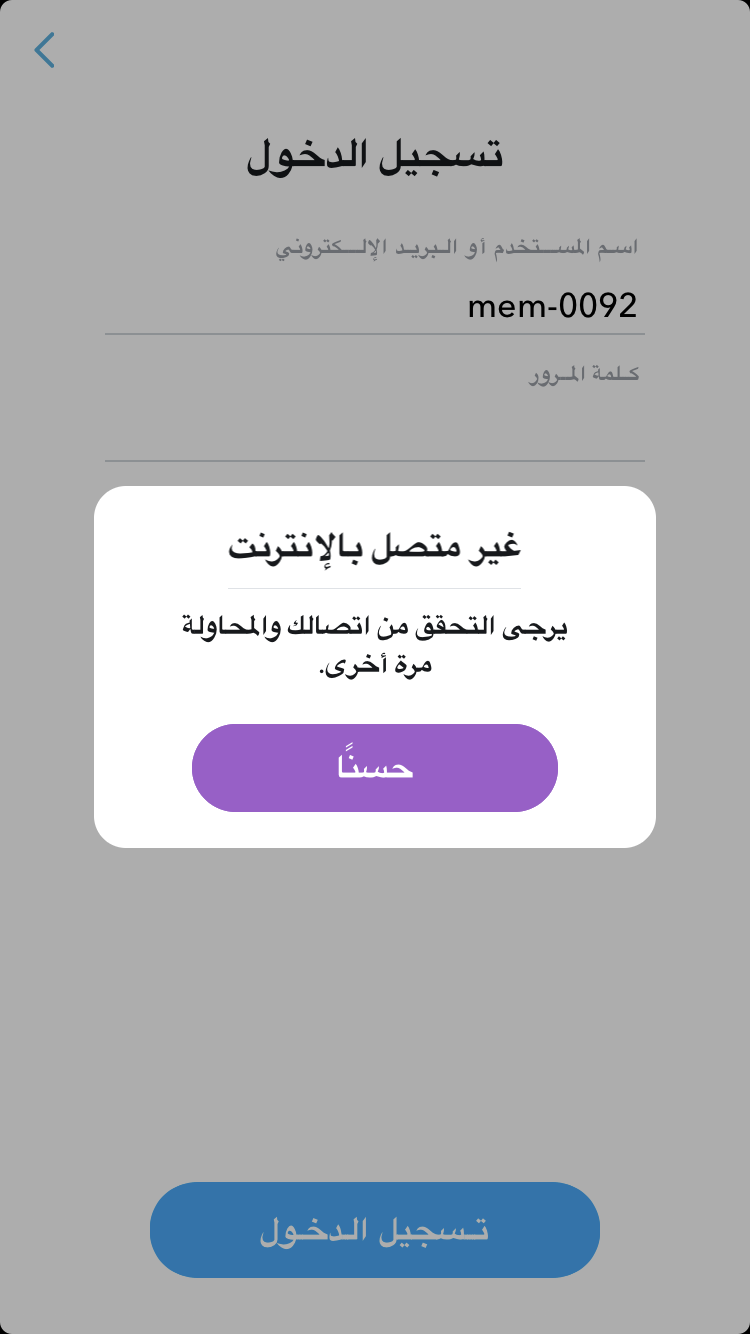Dismiss the no-internet dialog with حسنًا
Screen dimensions: 750x1334
[375, 768]
